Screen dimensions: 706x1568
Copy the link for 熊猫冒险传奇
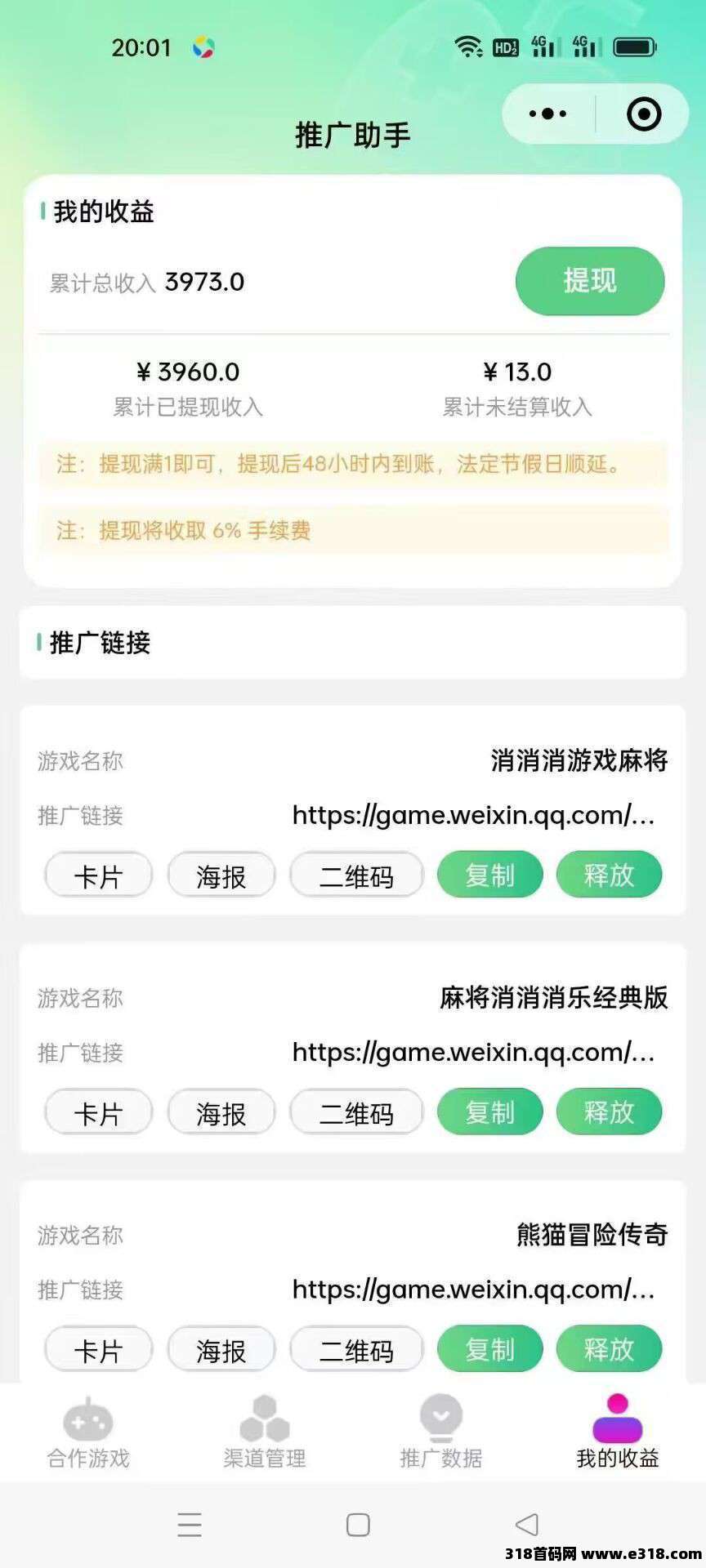tap(489, 1348)
